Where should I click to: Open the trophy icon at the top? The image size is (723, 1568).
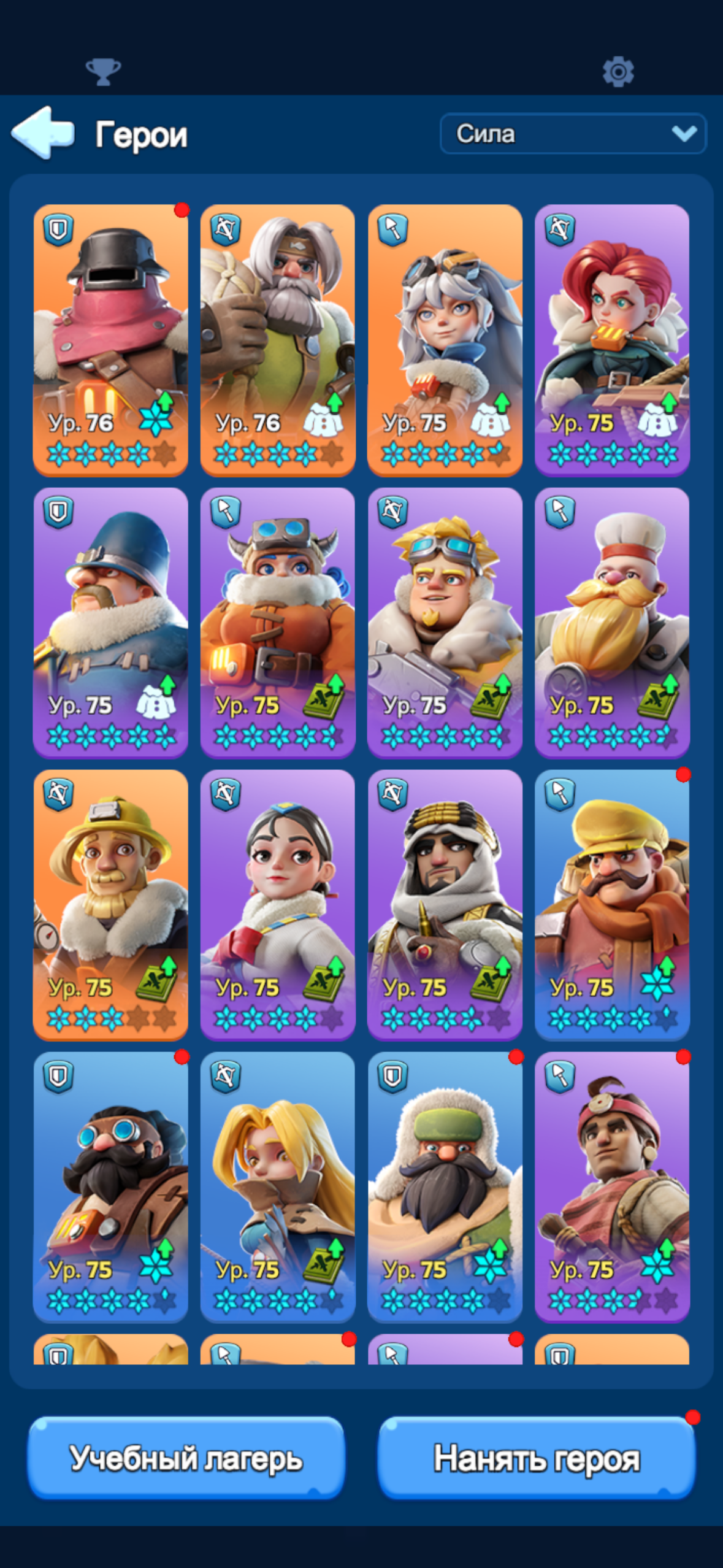103,72
